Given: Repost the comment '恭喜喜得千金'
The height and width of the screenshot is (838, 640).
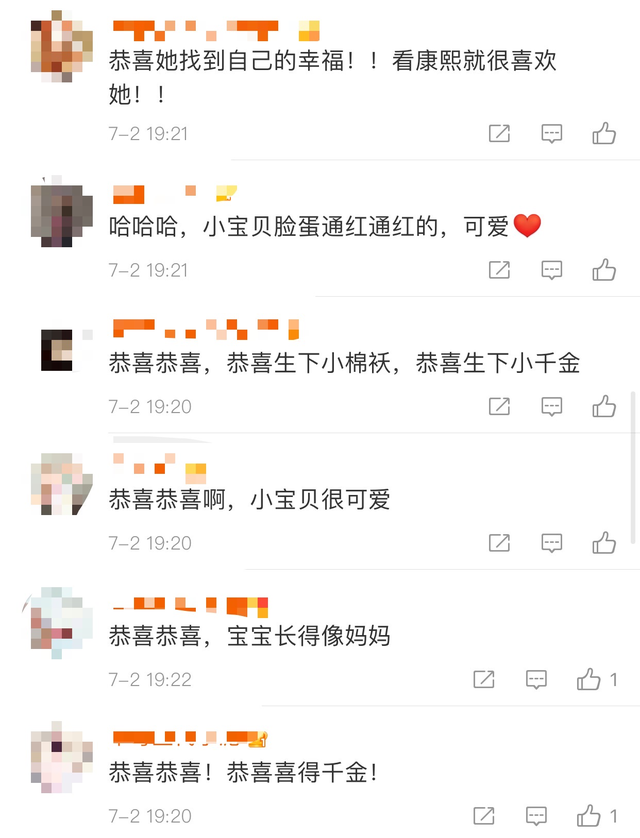Looking at the screenshot, I should coord(483,815).
